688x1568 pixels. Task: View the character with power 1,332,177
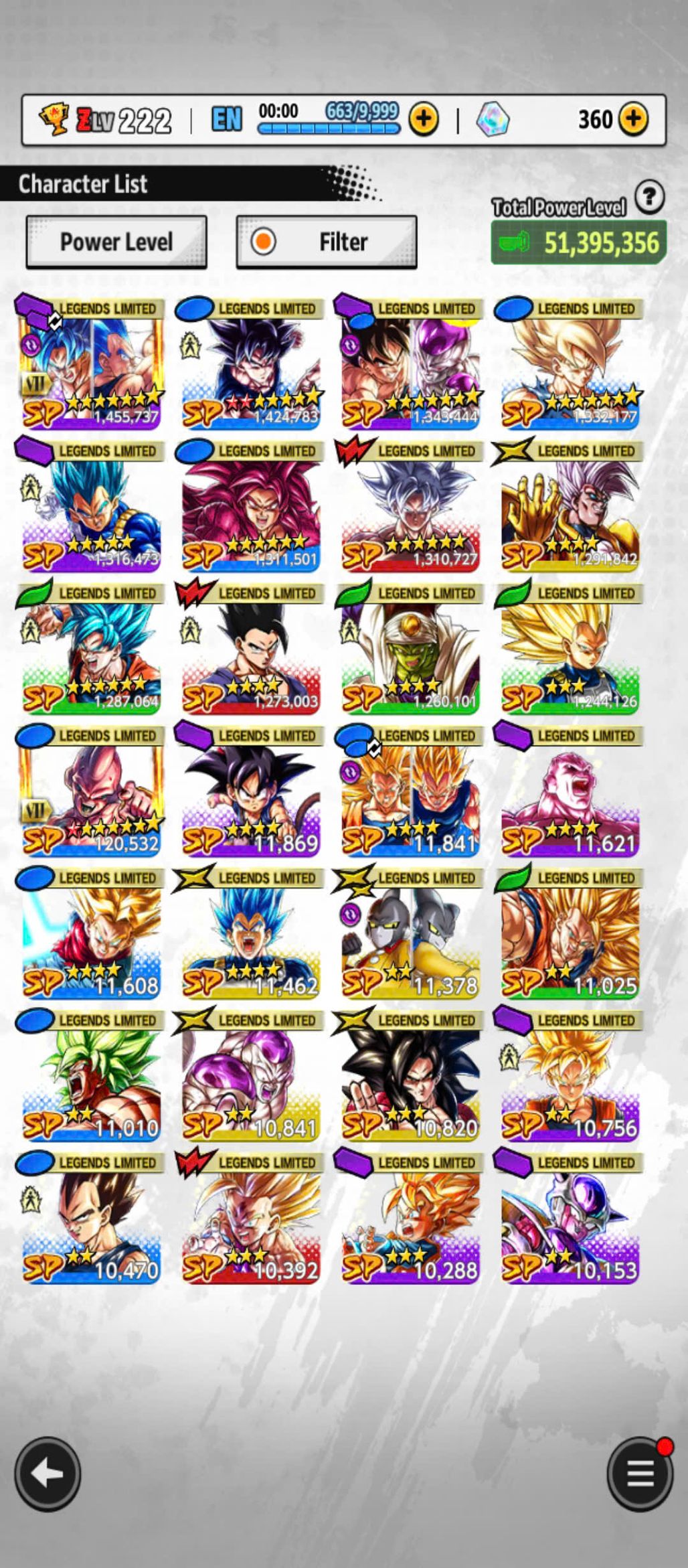click(570, 365)
